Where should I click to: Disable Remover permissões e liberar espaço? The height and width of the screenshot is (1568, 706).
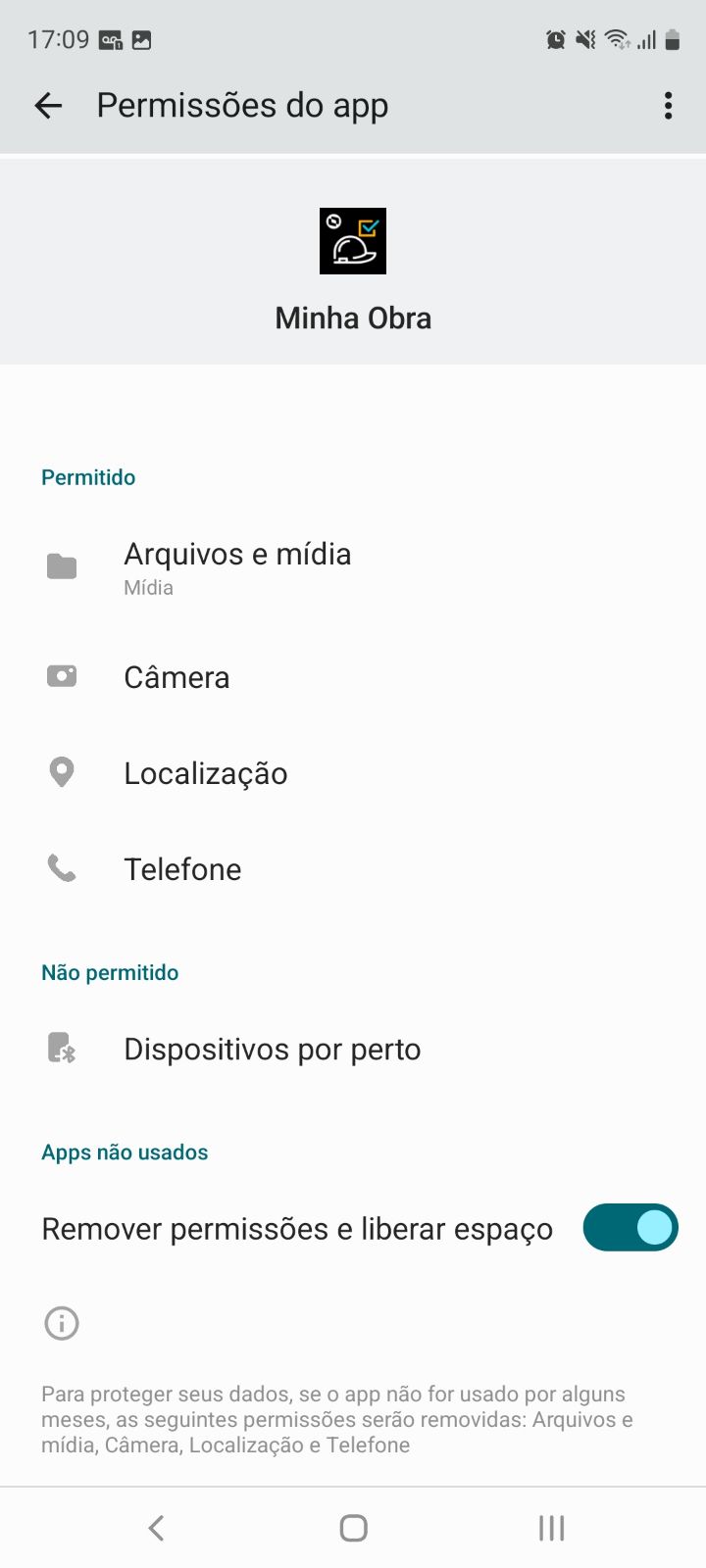coord(630,1228)
